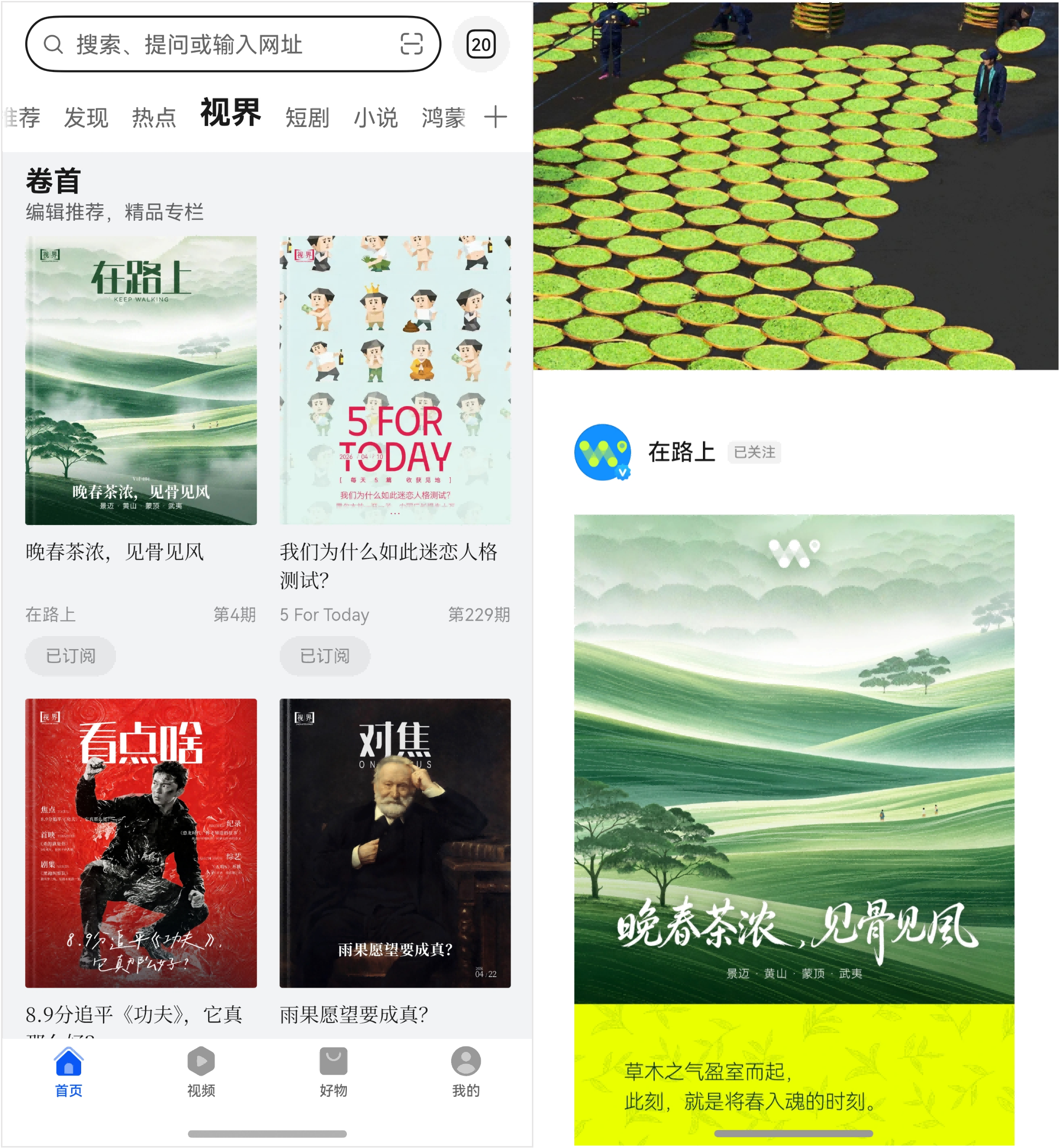This screenshot has height=1148, width=1059.
Task: Tap the plus icon to add channels
Action: (496, 116)
